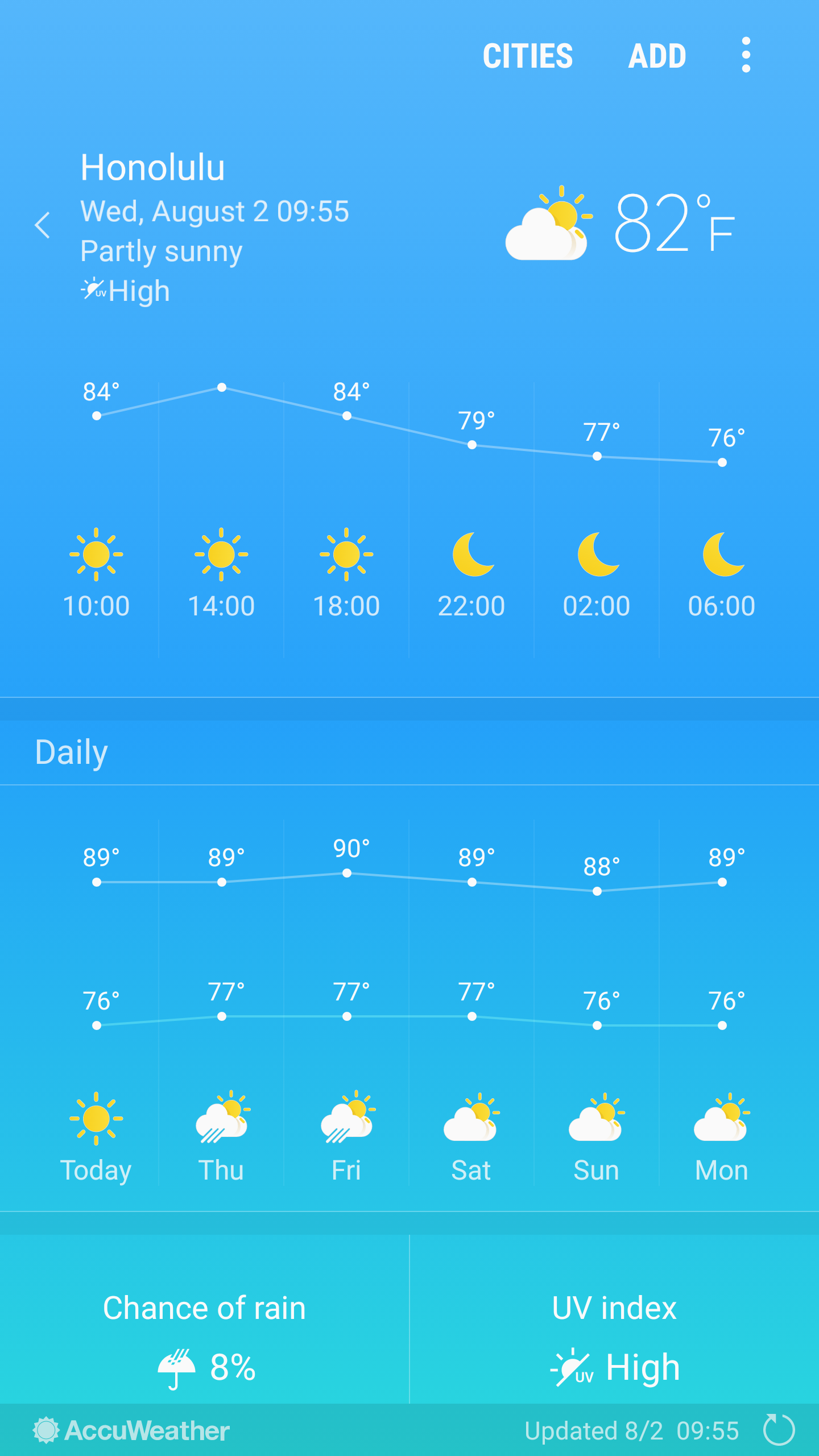Tap ADD to add a city
The width and height of the screenshot is (819, 1456).
pyautogui.click(x=657, y=56)
